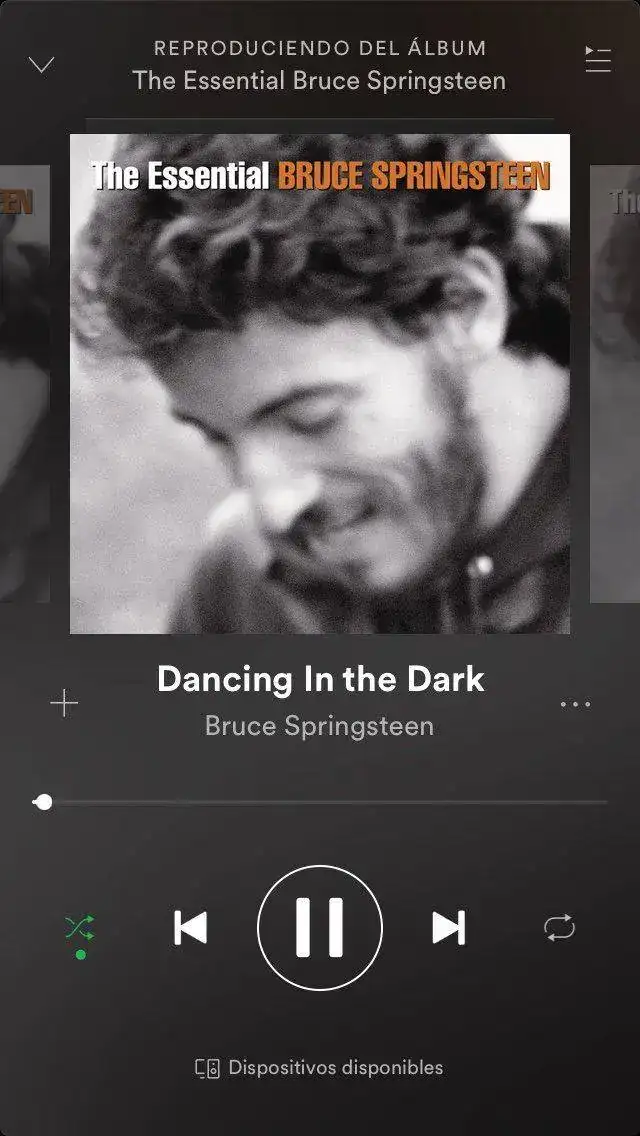Add Dancing In the Dark to library
This screenshot has width=640, height=1136.
click(x=64, y=704)
